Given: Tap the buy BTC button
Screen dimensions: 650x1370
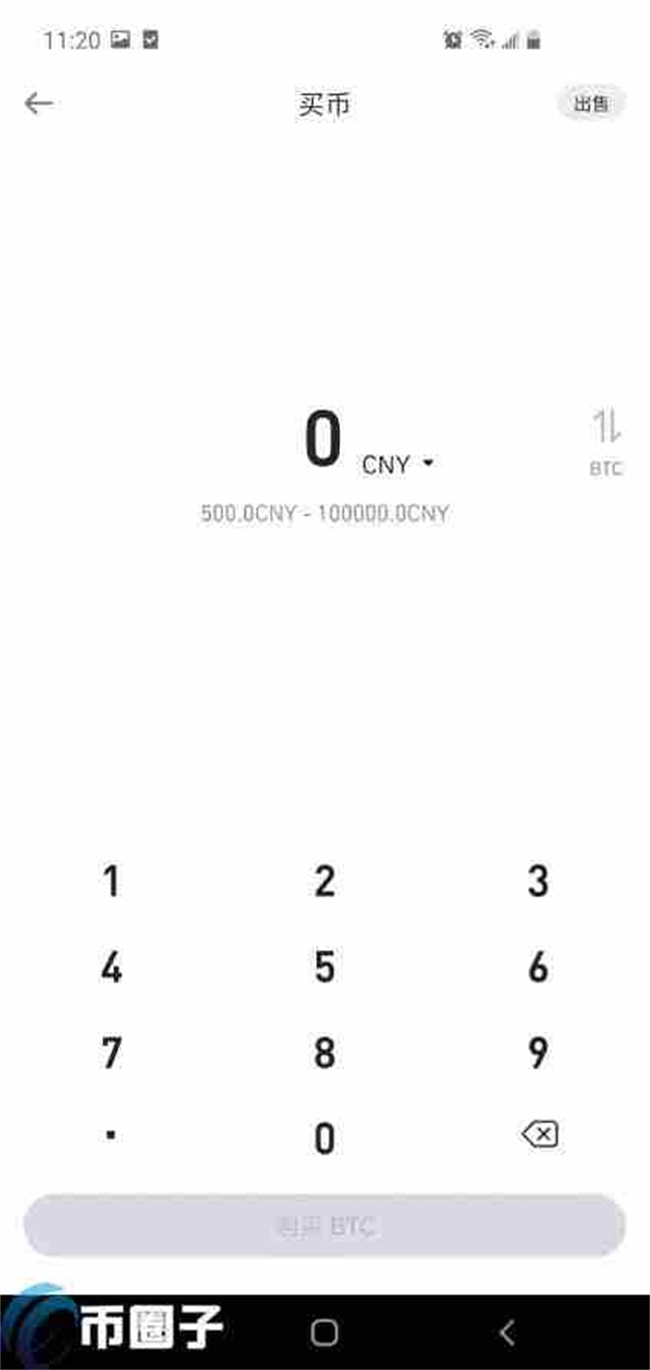Looking at the screenshot, I should 325,1225.
